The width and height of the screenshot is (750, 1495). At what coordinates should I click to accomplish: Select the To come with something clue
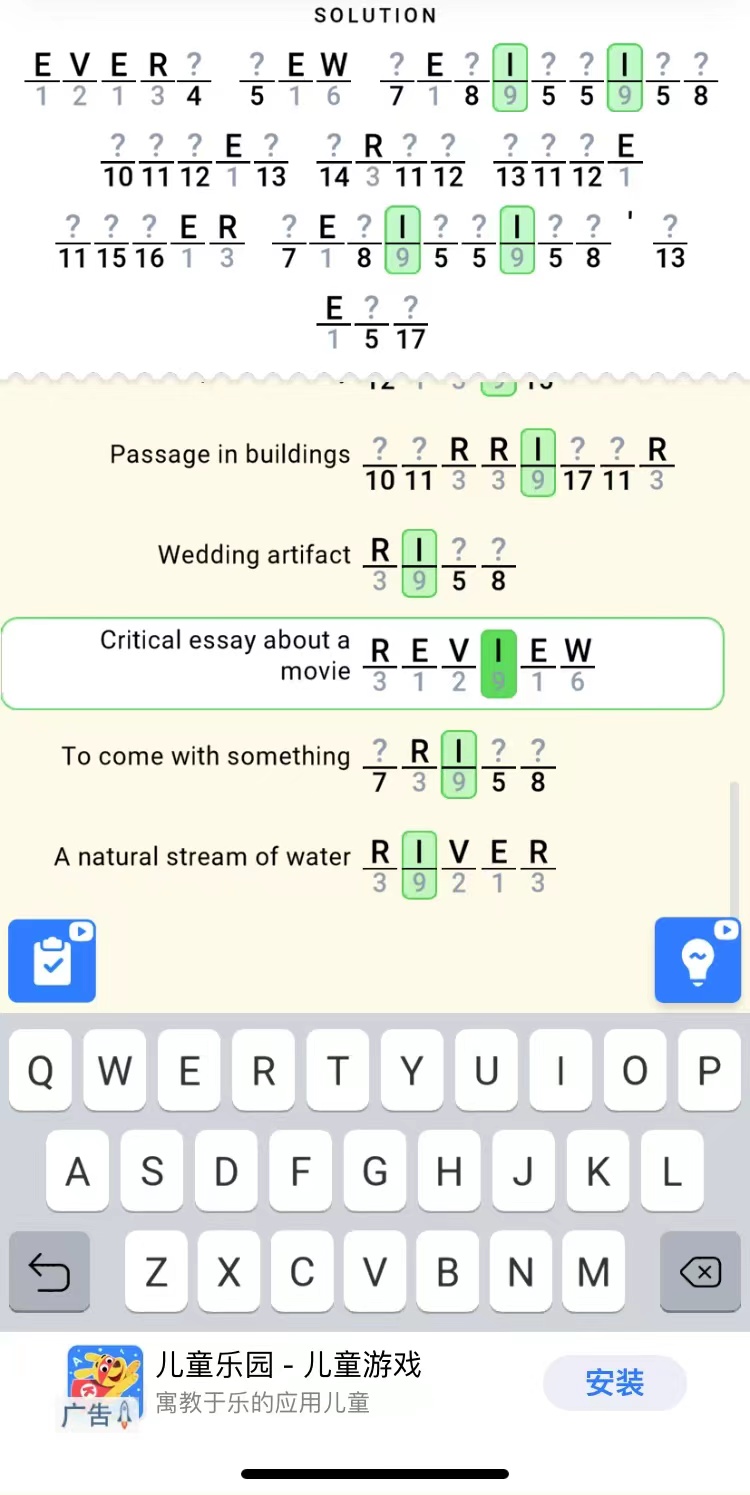tap(206, 757)
